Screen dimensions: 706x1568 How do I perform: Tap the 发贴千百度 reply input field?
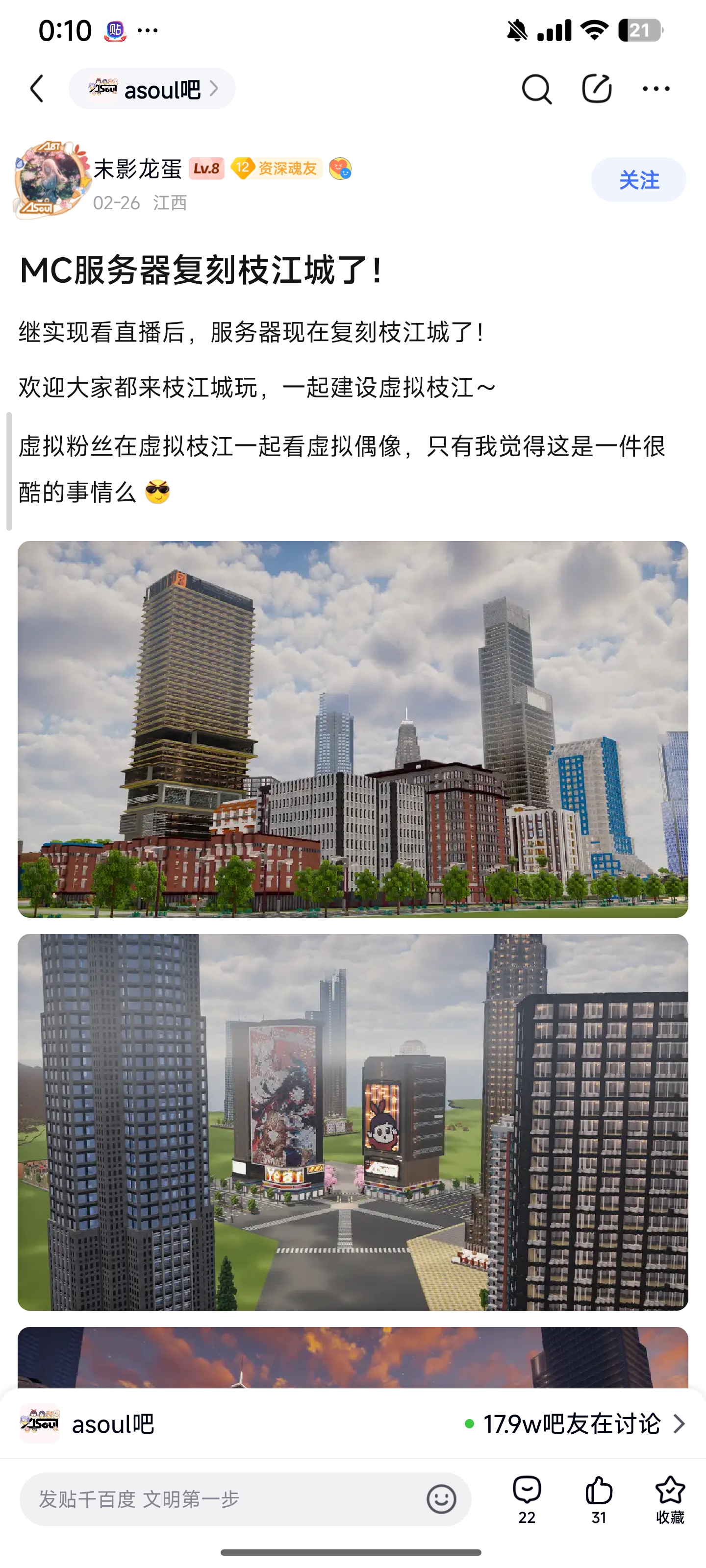click(246, 1498)
